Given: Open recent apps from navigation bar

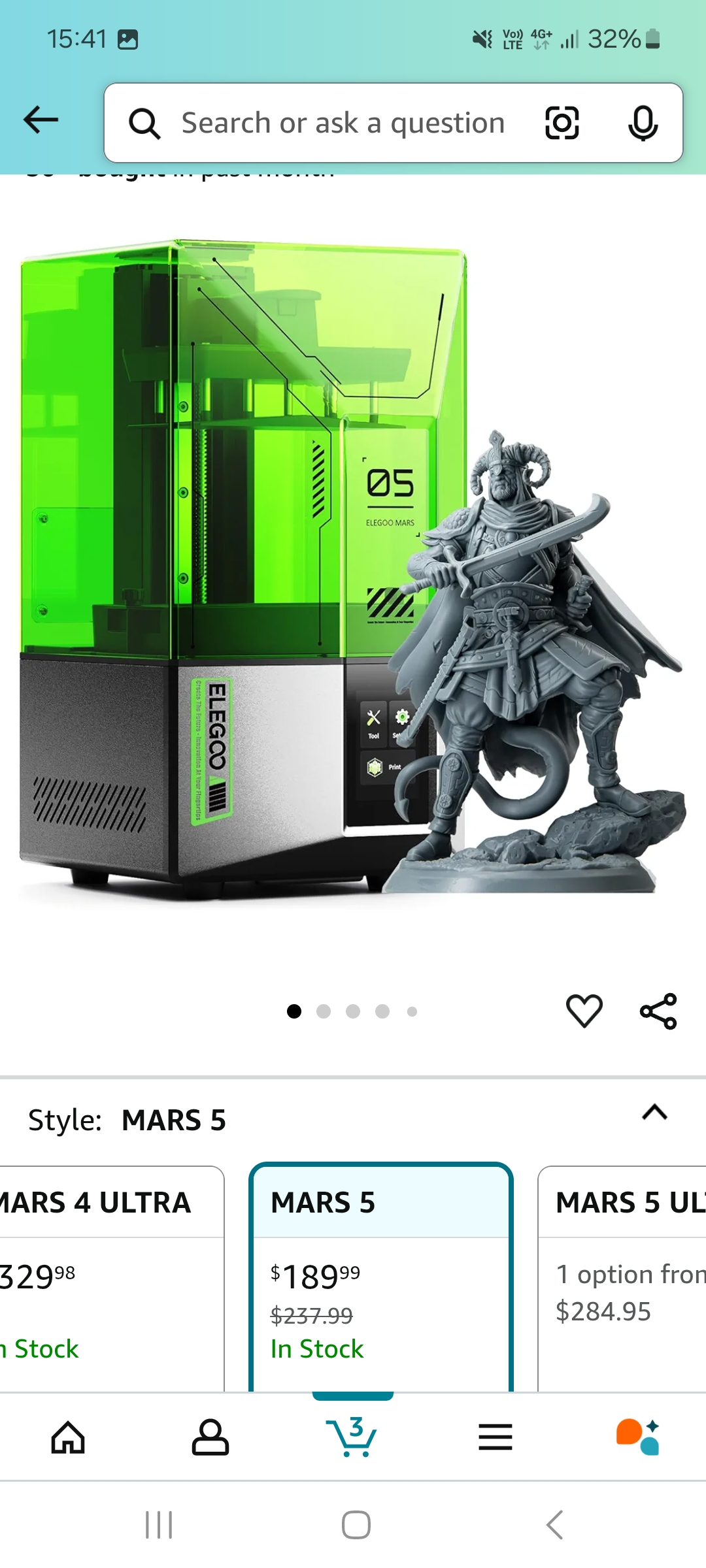Looking at the screenshot, I should [159, 1526].
